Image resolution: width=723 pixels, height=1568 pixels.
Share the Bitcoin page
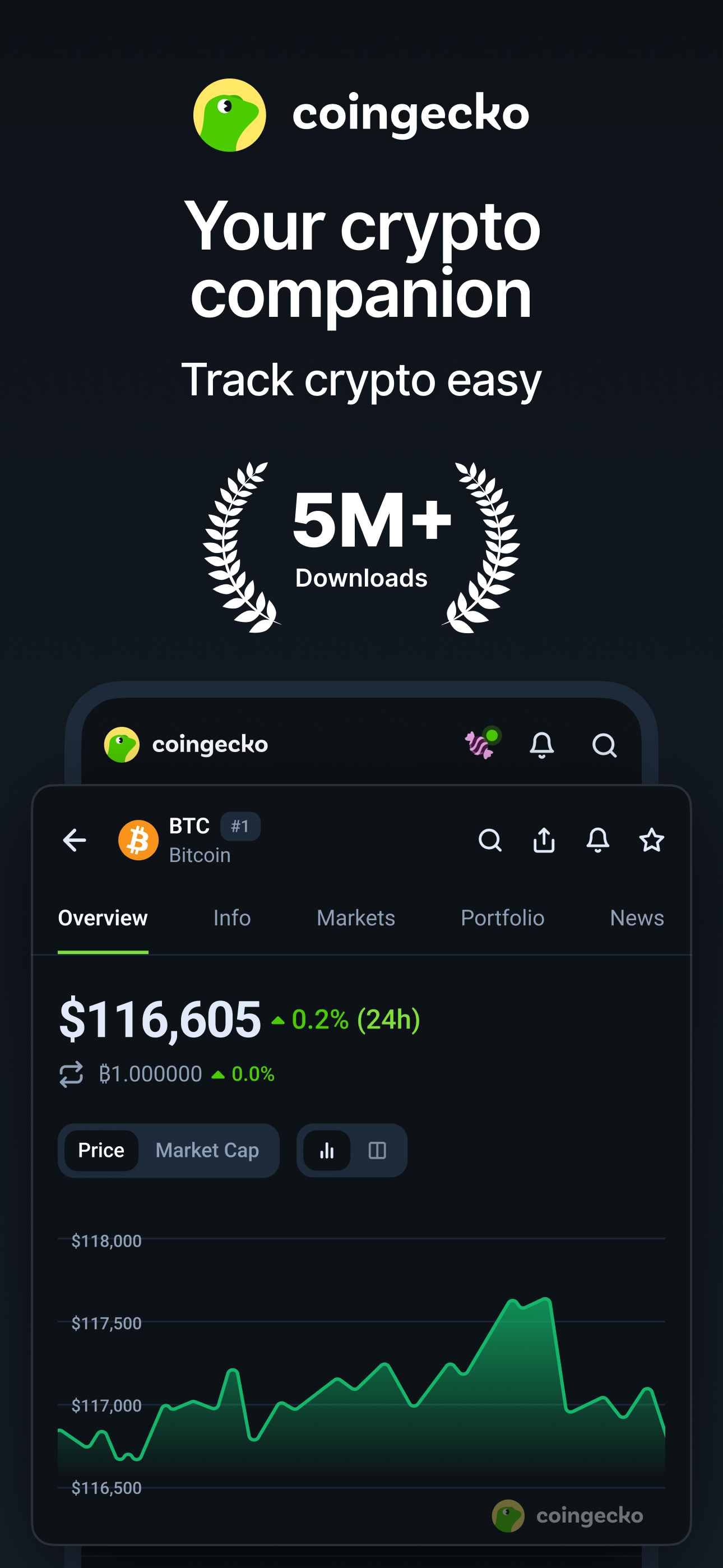click(x=544, y=841)
